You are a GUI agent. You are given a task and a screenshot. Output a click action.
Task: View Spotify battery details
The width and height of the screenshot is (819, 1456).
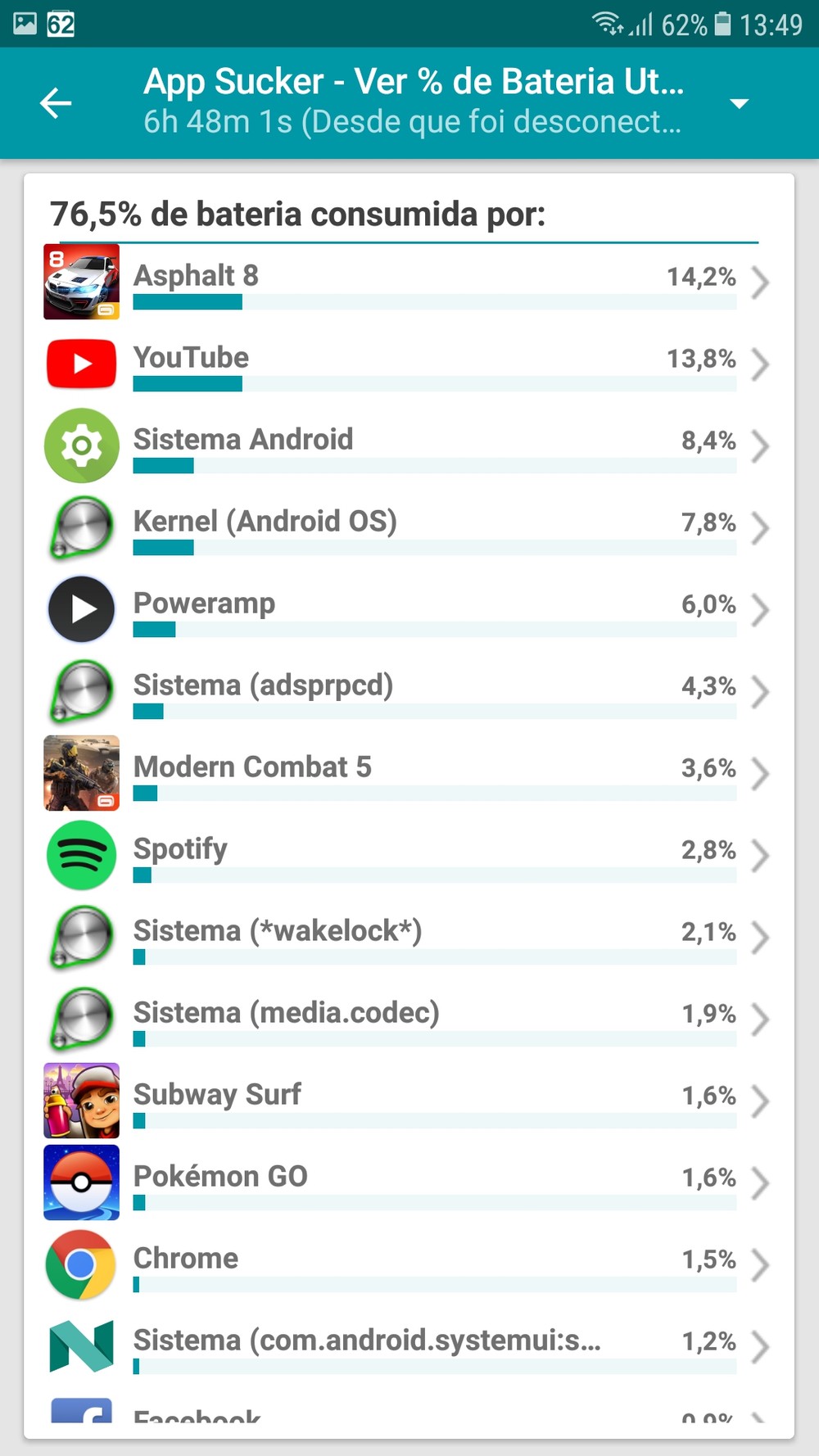point(409,855)
